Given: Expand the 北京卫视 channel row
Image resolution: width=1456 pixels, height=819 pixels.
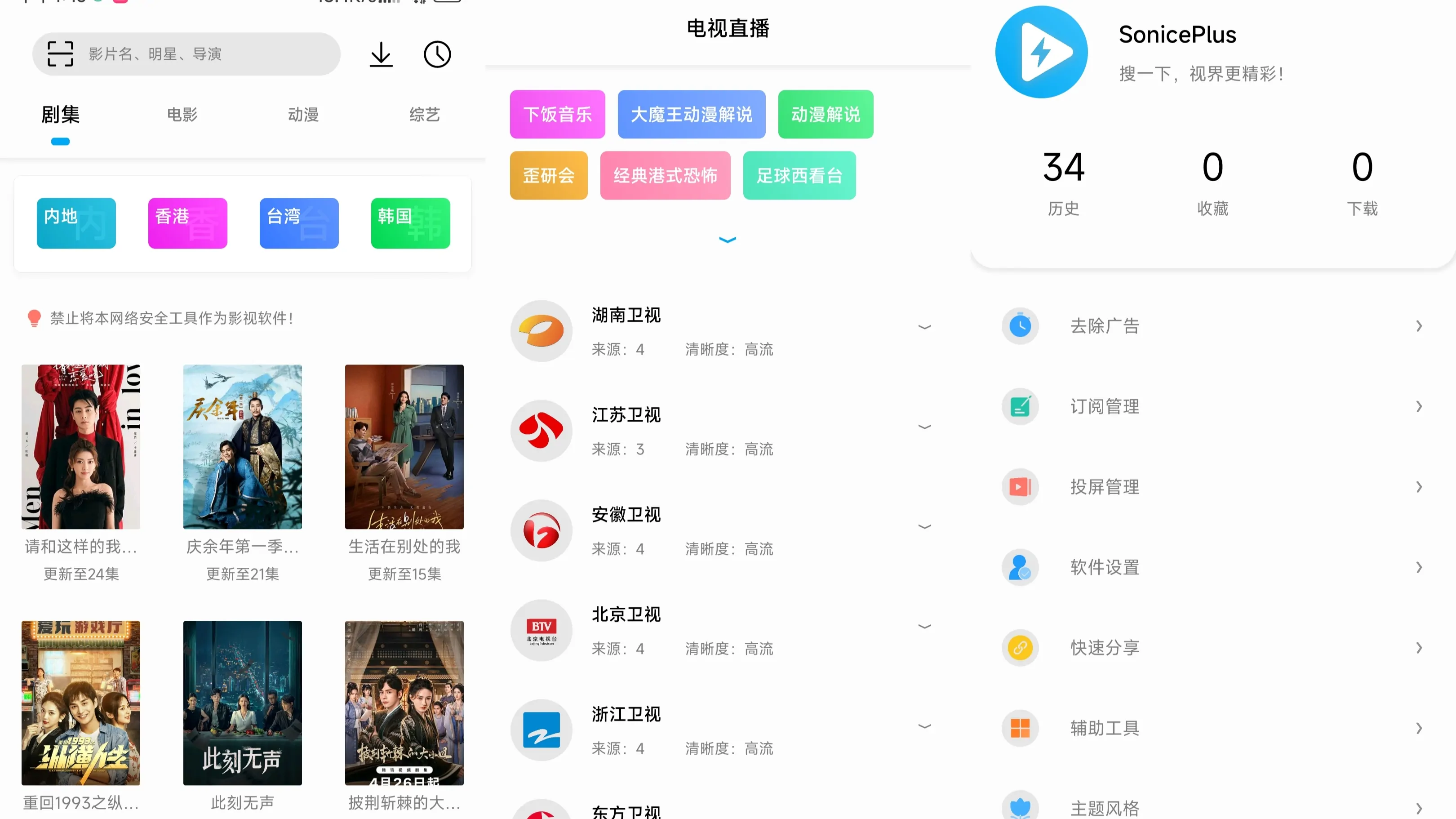Looking at the screenshot, I should pos(925,626).
